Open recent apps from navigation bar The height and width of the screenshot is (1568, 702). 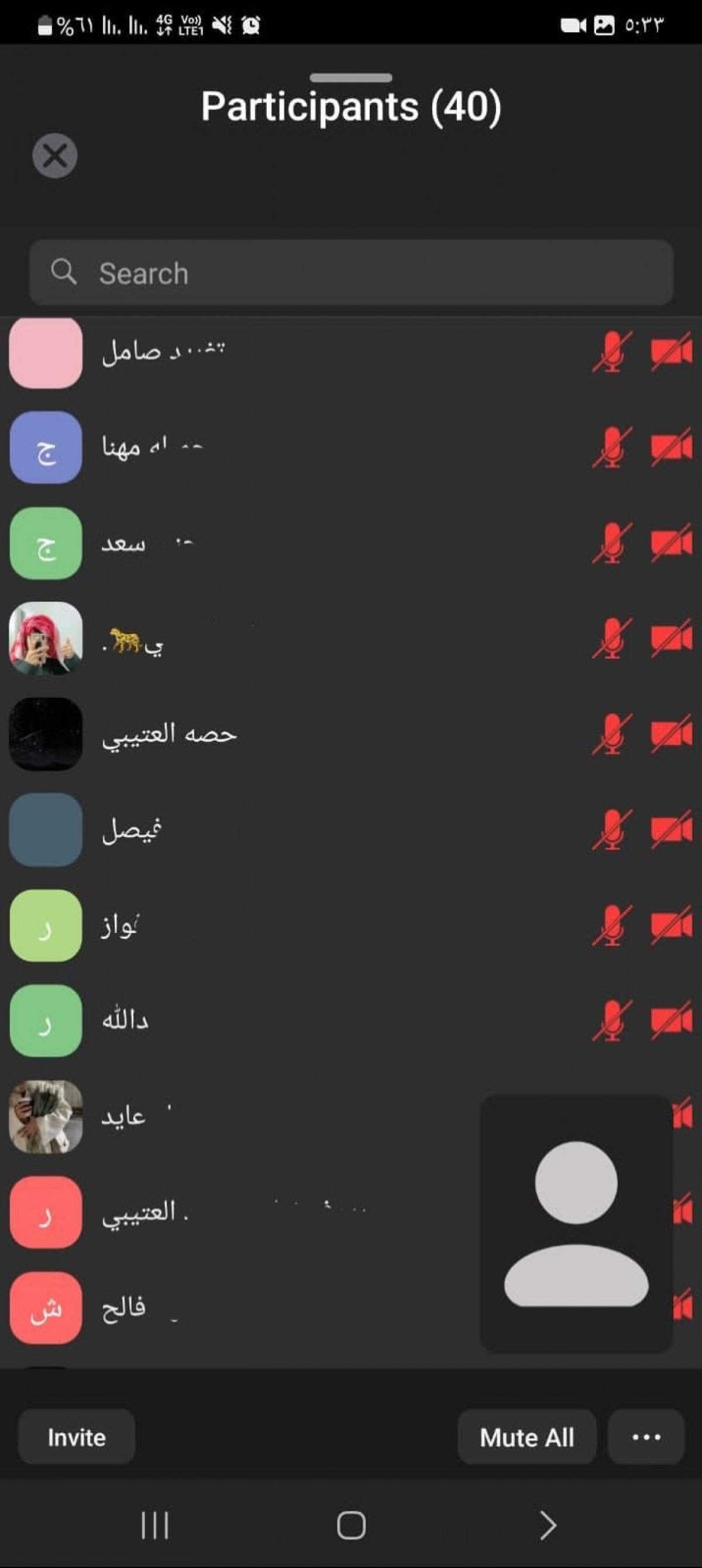click(x=154, y=1525)
